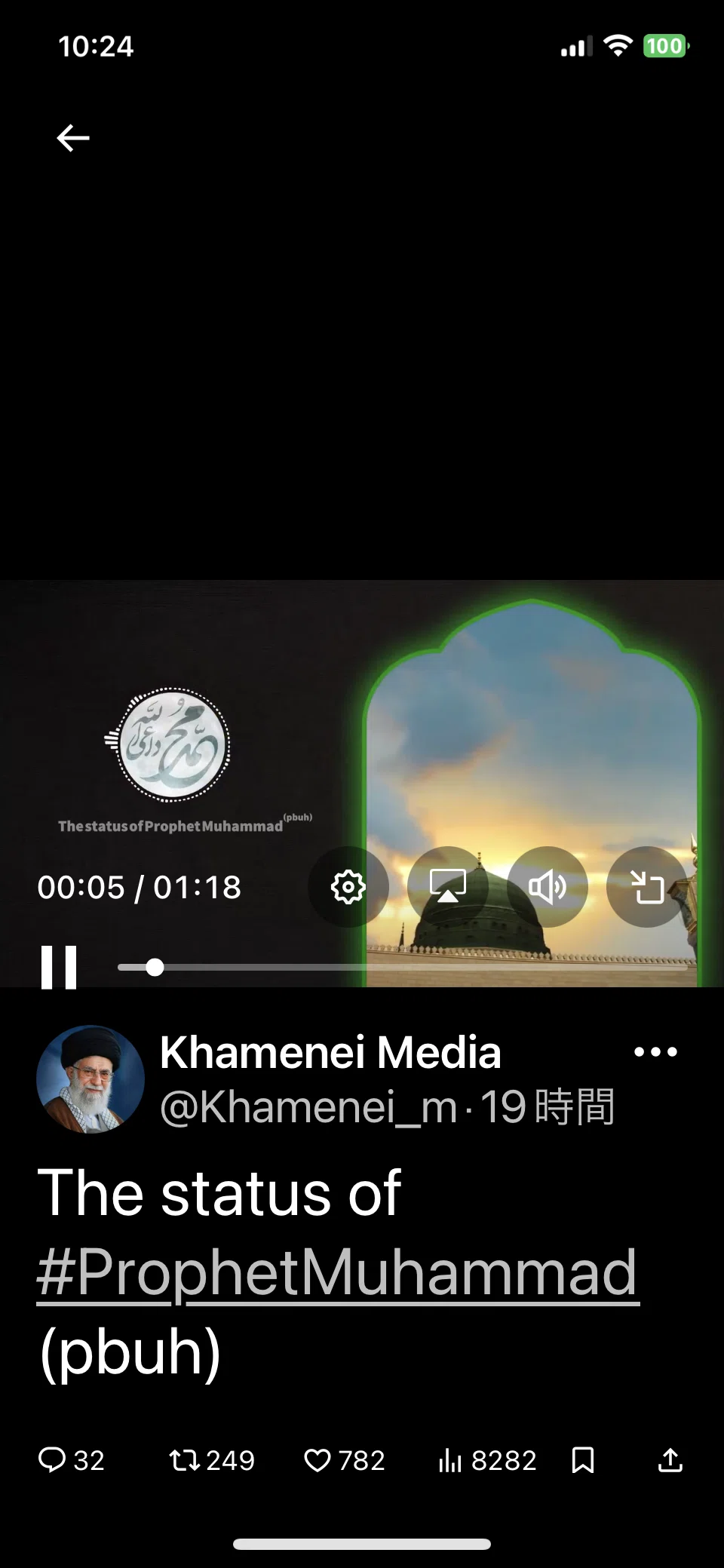Tap the video progress bar handle
The image size is (724, 1568).
pos(155,967)
